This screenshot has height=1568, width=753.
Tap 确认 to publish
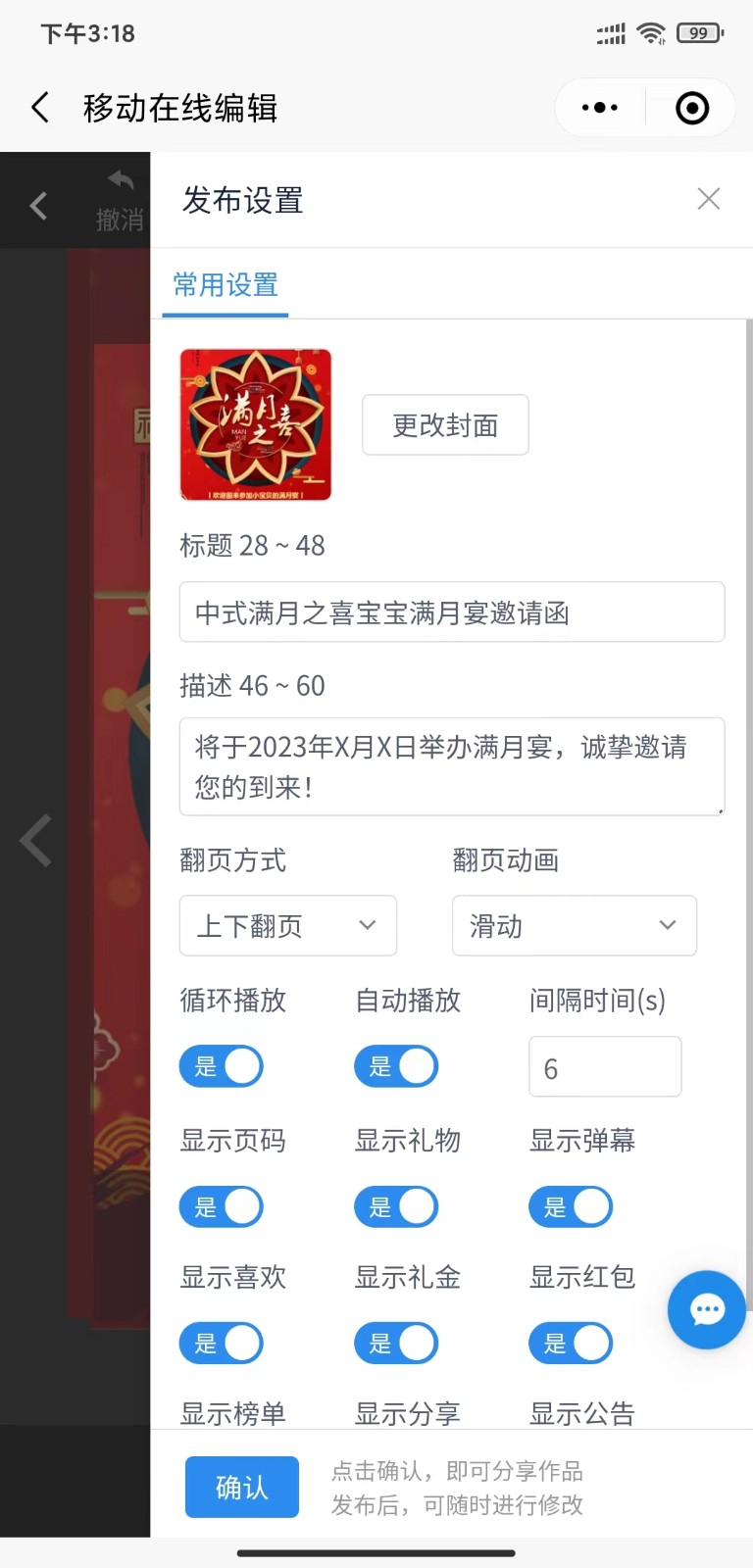241,1487
